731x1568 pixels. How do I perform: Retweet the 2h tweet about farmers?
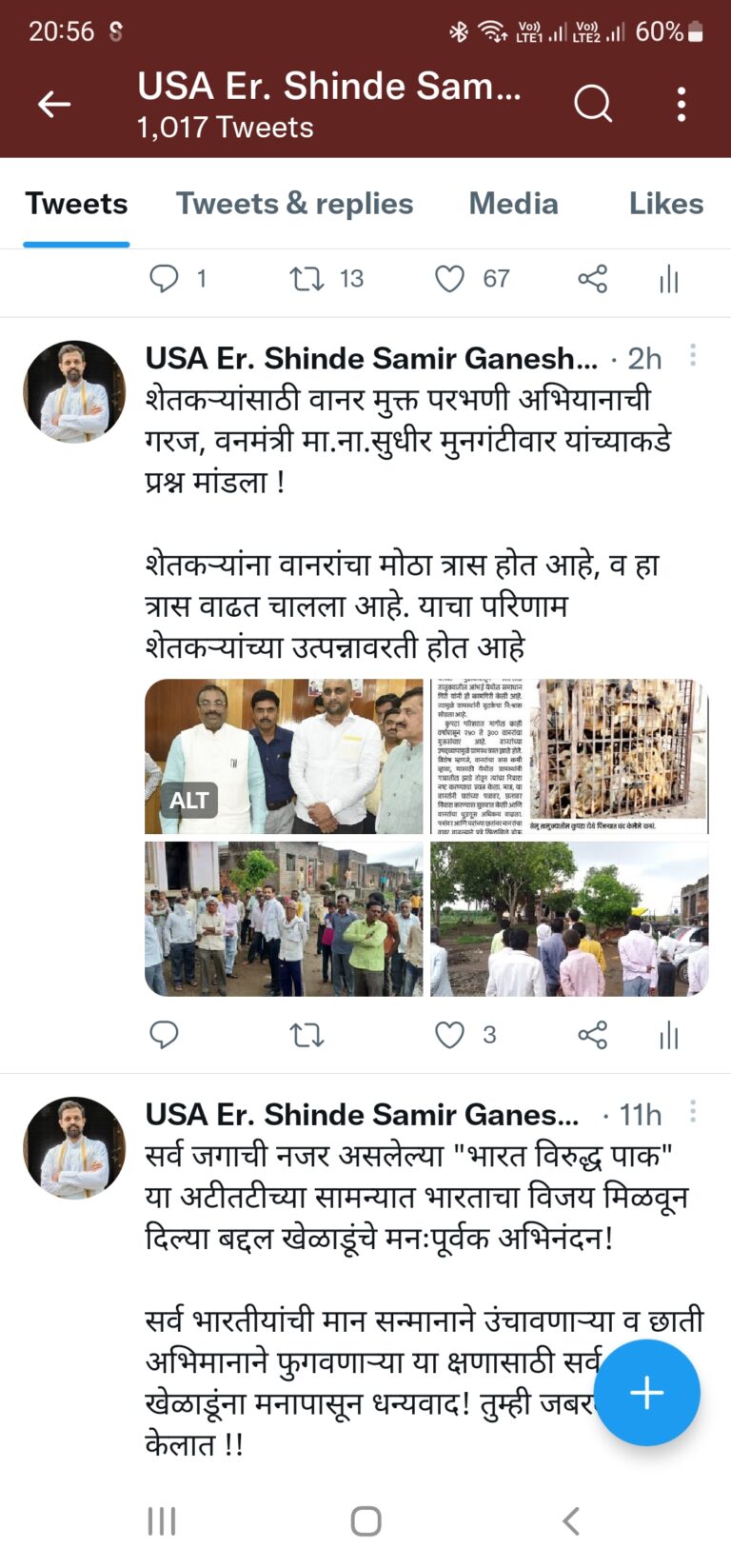pyautogui.click(x=306, y=1035)
